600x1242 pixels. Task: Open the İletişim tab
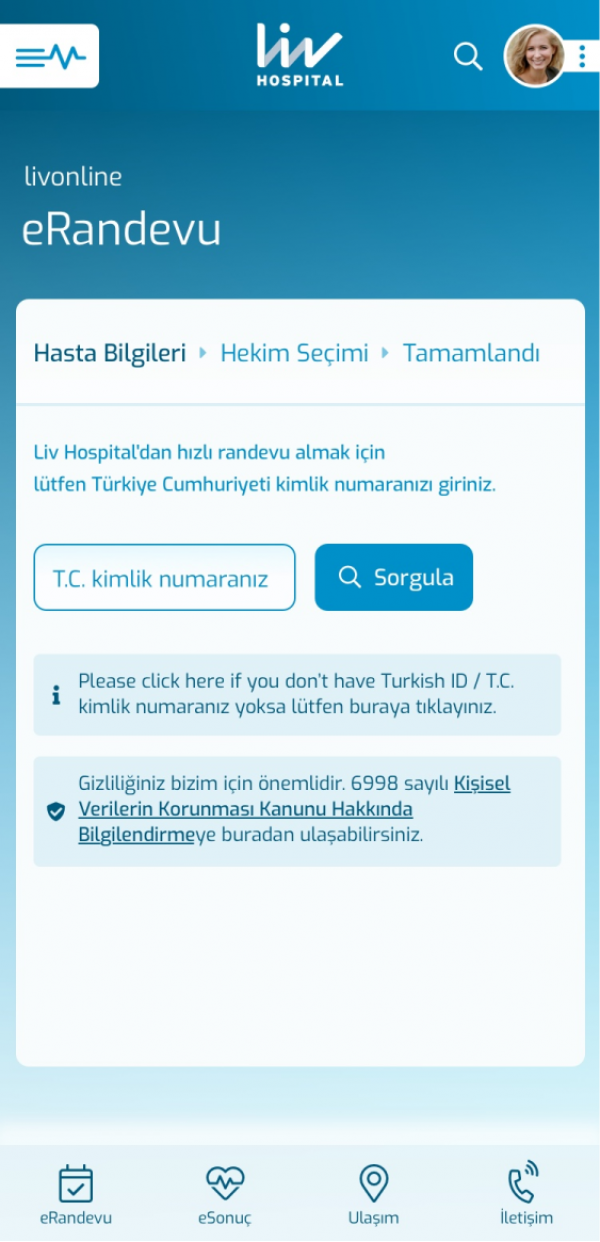(525, 1196)
